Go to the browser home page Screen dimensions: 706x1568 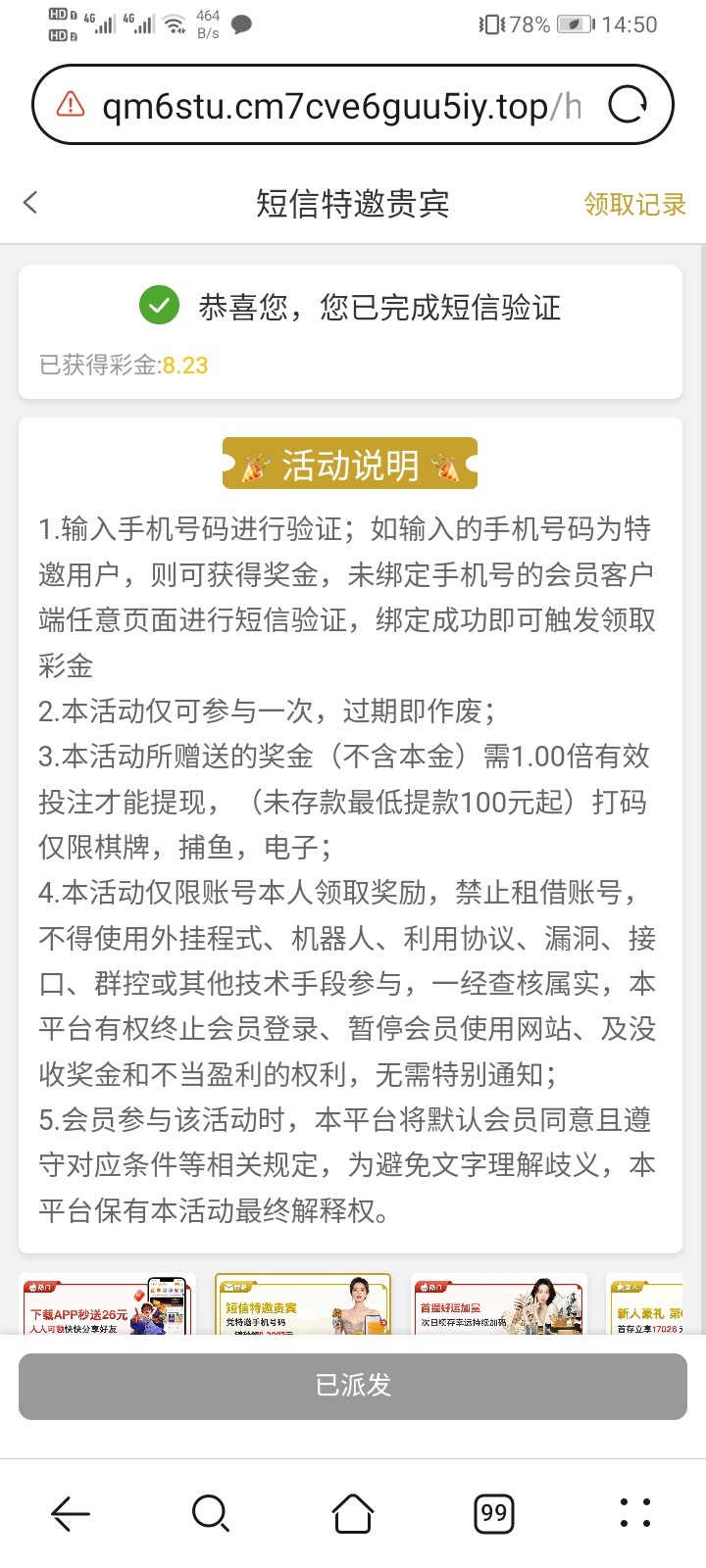353,1514
